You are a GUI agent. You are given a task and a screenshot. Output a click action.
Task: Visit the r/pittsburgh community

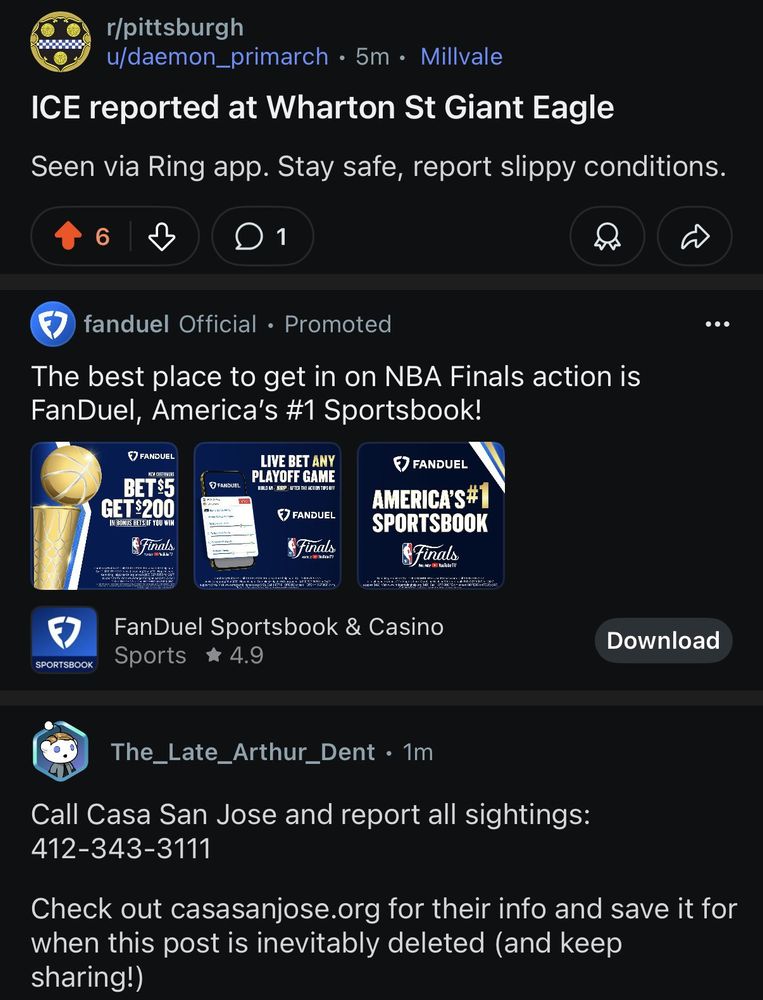(x=174, y=27)
